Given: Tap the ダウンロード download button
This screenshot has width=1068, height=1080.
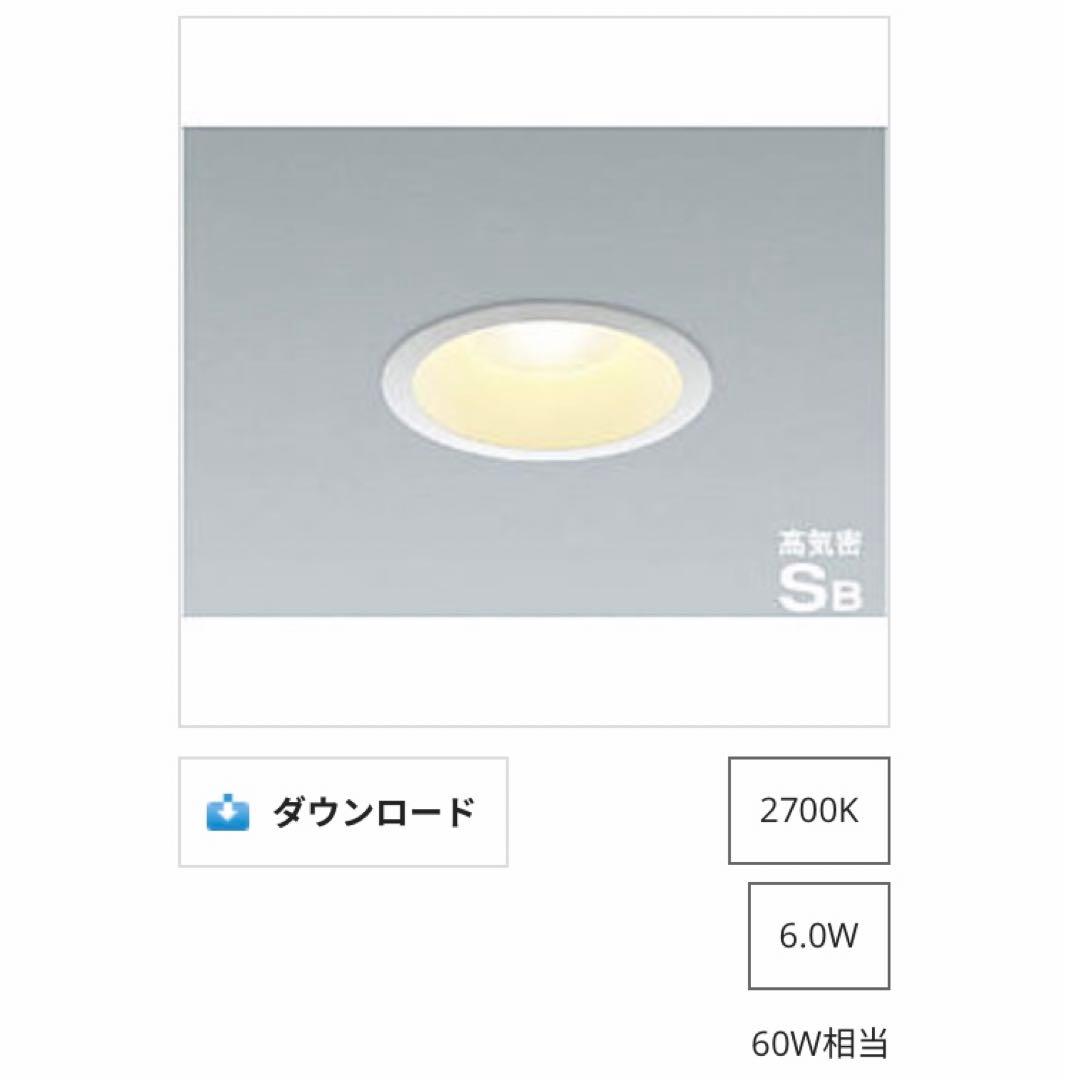Looking at the screenshot, I should (x=343, y=812).
